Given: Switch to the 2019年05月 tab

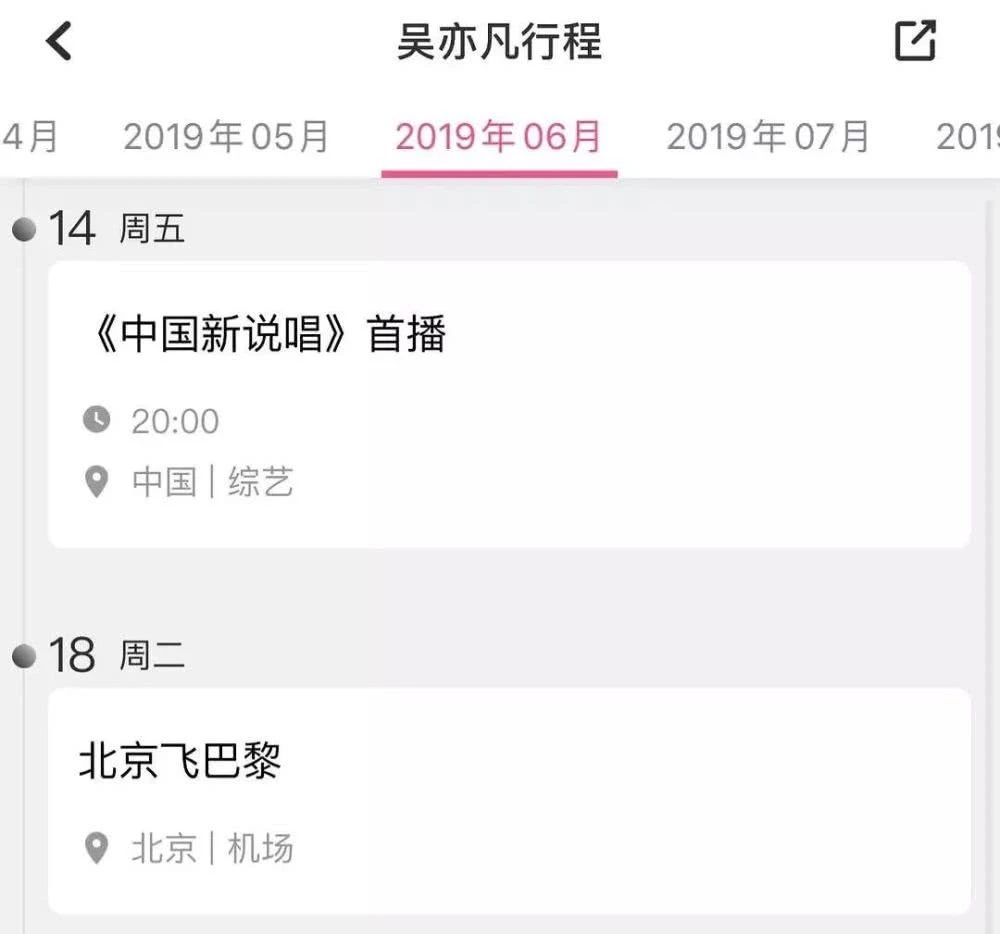Looking at the screenshot, I should click(226, 137).
